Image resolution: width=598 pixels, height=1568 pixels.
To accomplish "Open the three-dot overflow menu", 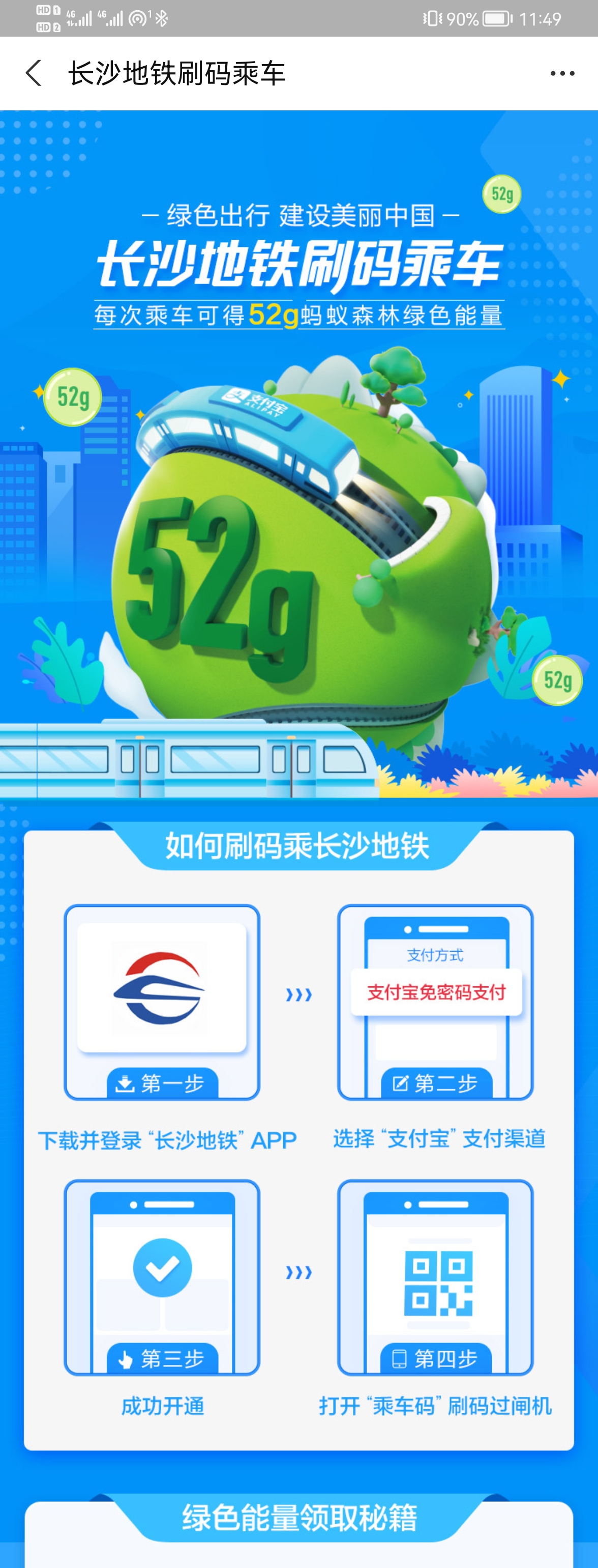I will (561, 74).
